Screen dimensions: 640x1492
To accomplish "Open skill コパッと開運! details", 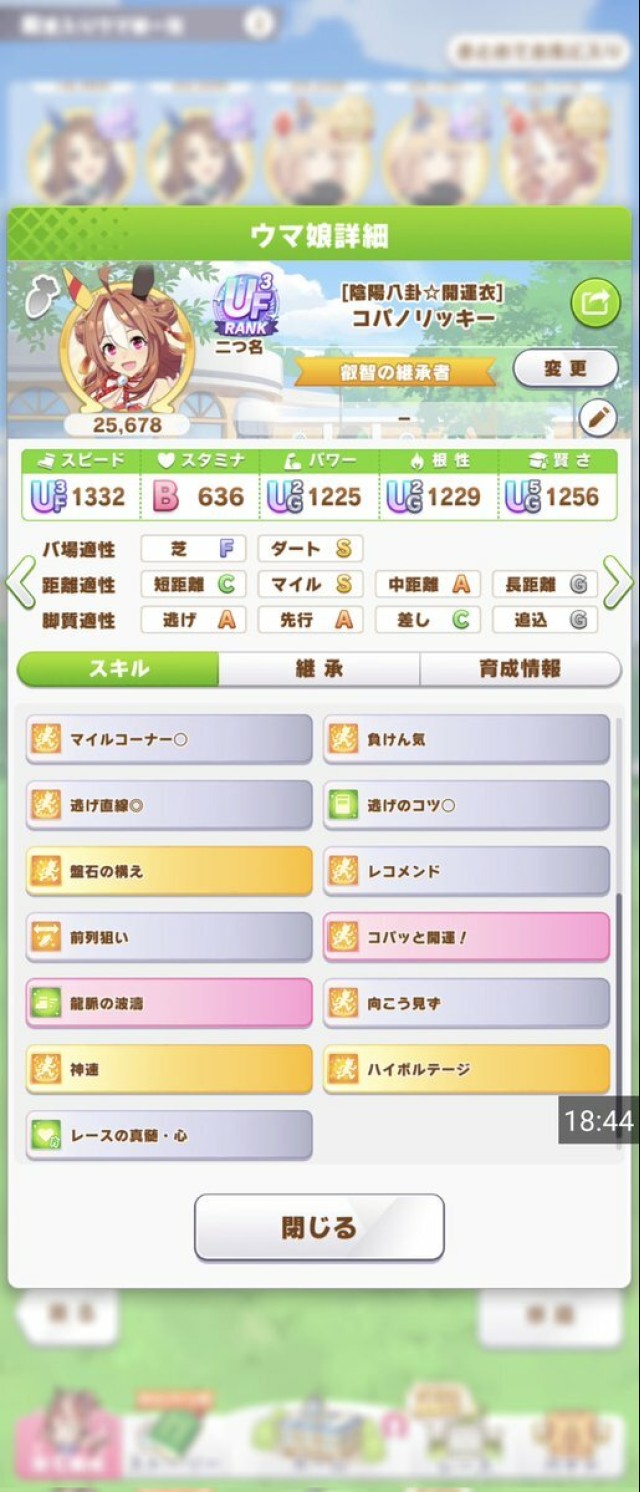I will [x=467, y=937].
